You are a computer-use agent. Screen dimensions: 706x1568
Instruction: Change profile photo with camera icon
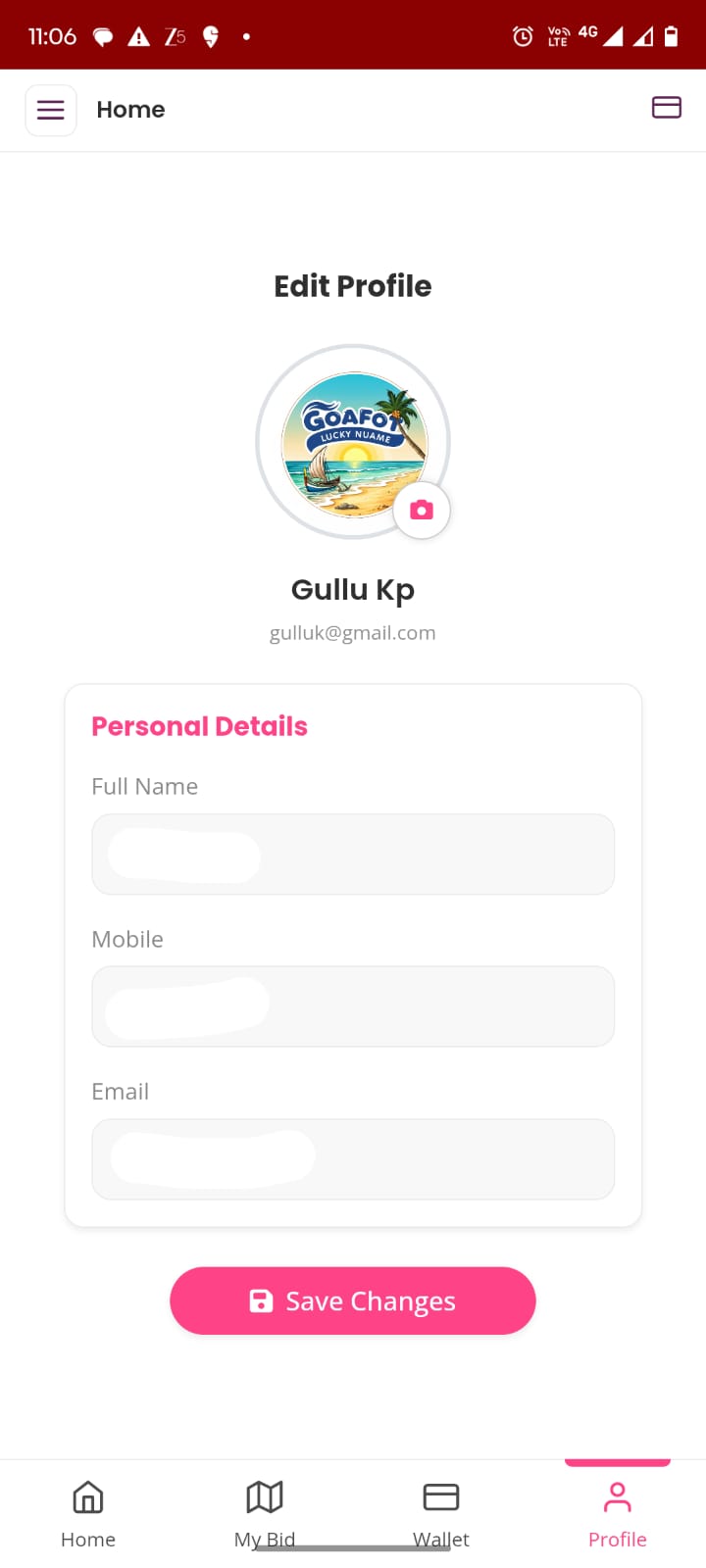tap(422, 510)
